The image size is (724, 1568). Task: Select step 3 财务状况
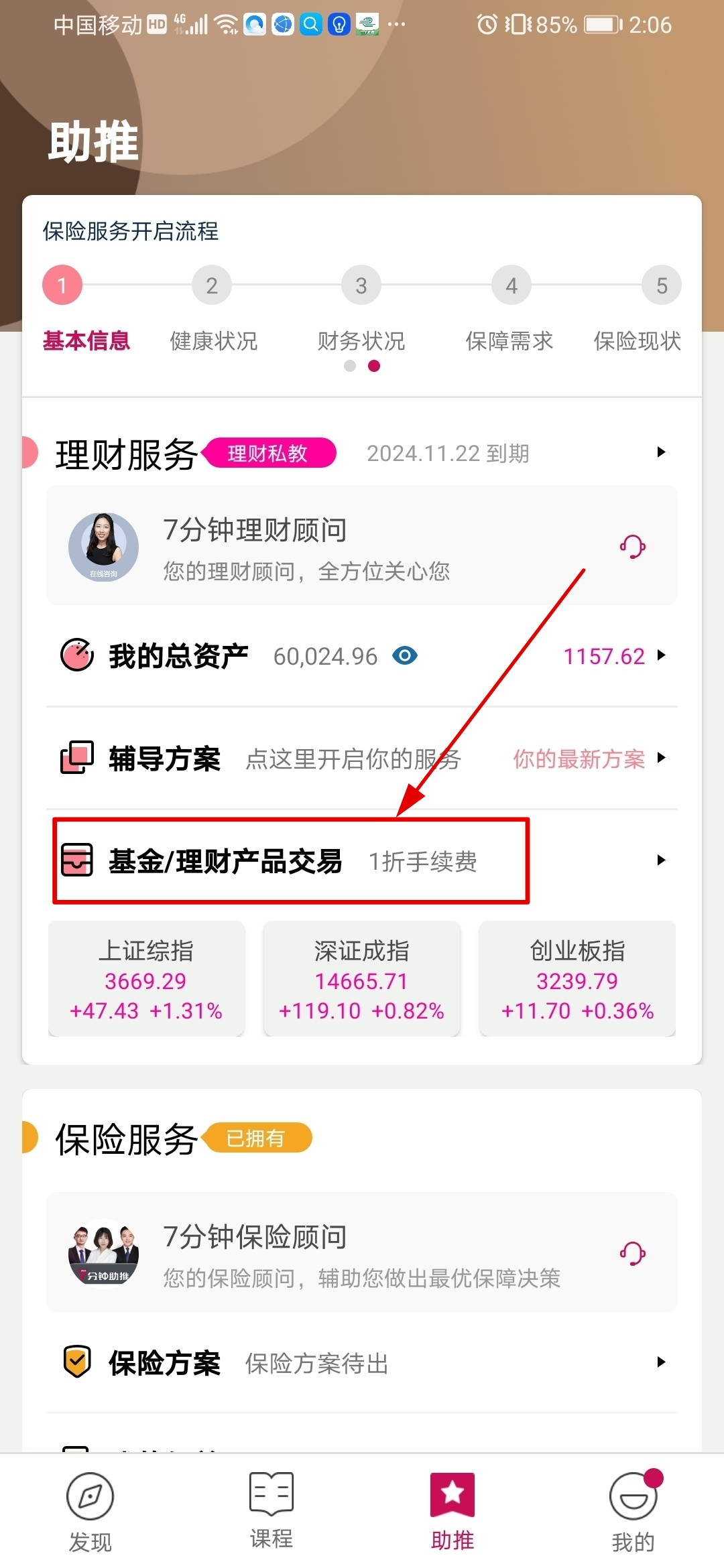click(x=361, y=286)
